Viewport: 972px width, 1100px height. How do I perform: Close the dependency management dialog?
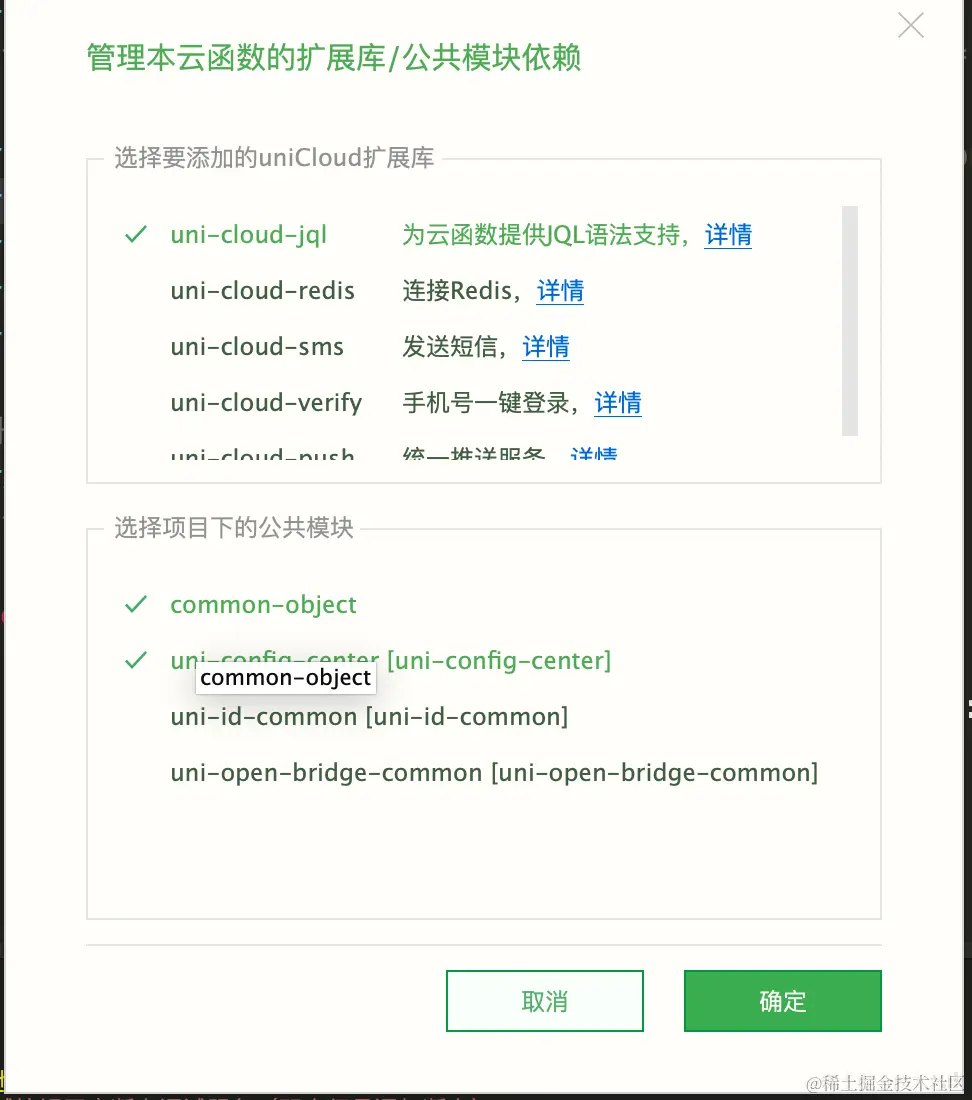(x=910, y=25)
